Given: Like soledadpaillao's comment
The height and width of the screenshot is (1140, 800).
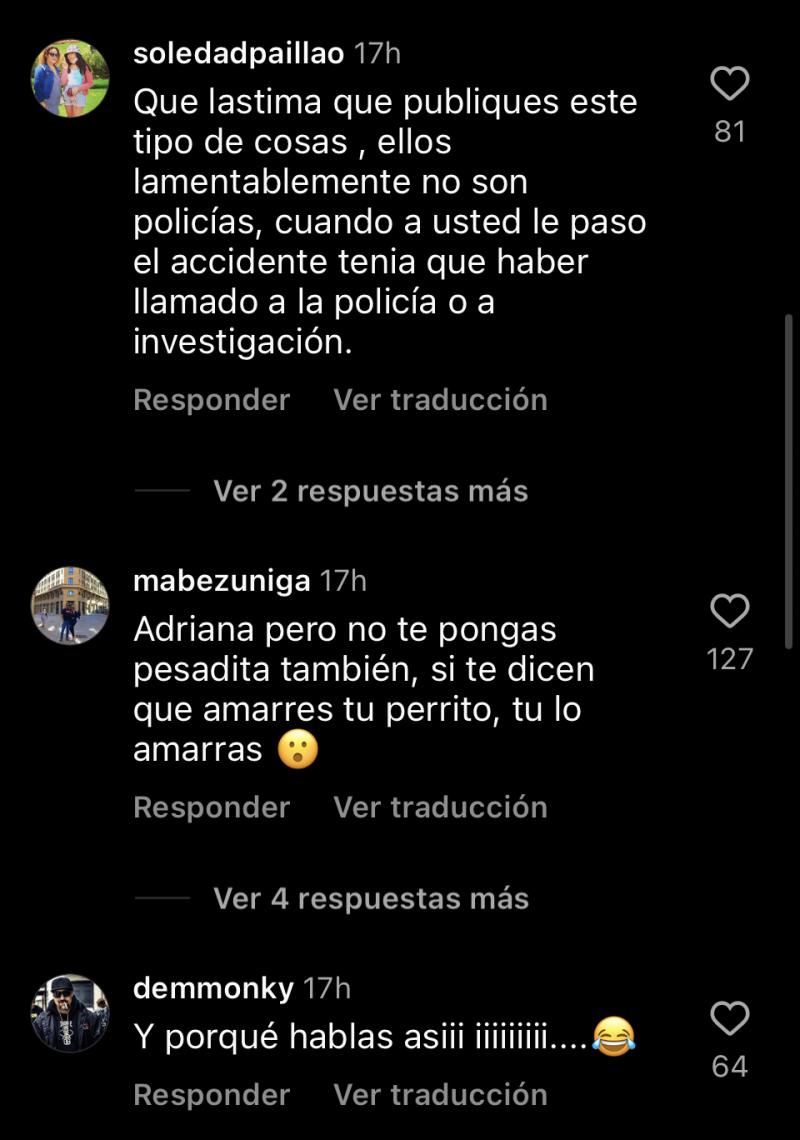Looking at the screenshot, I should (x=730, y=84).
